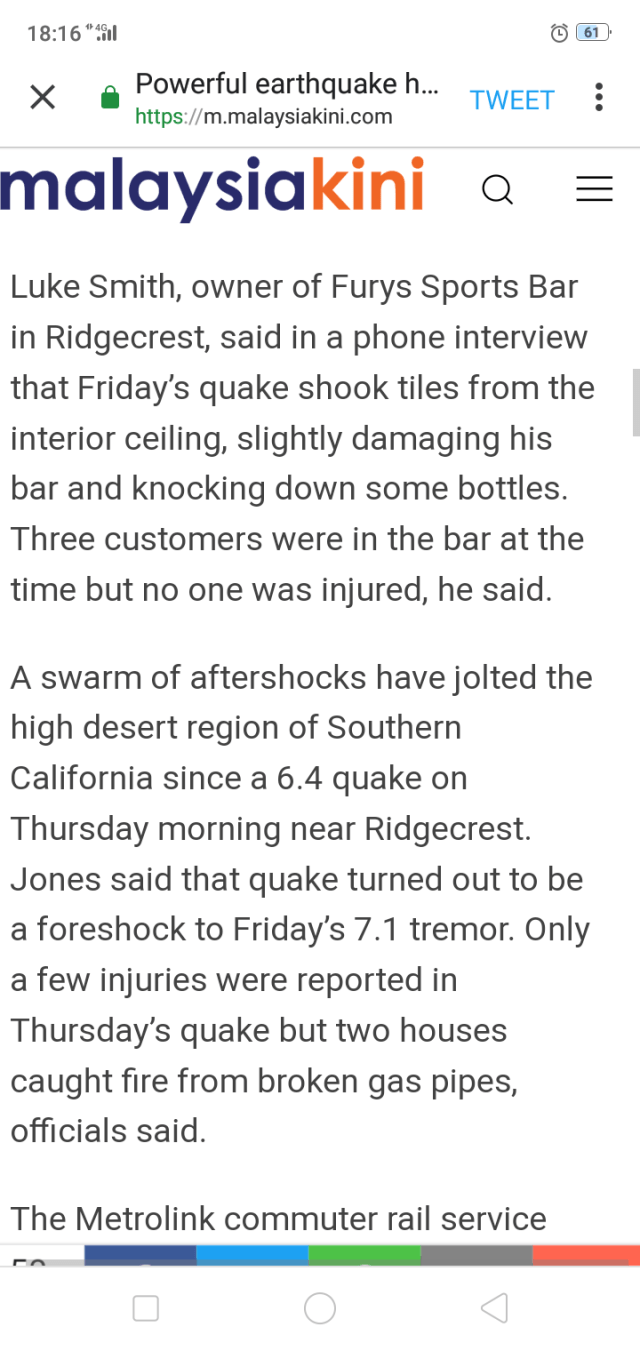Go back using system back button
Viewport: 640px width, 1351px height.
tap(494, 1307)
